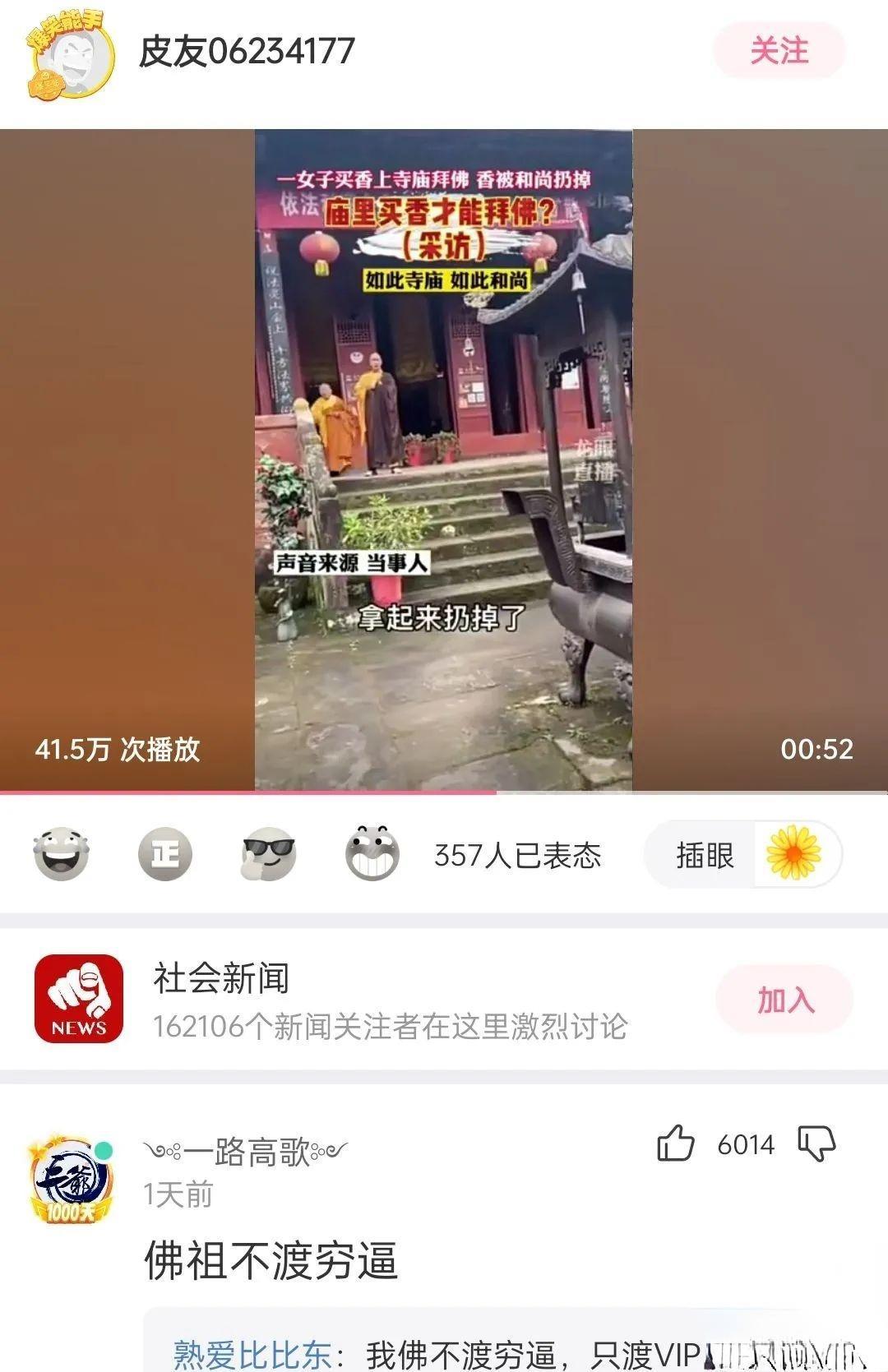React with the laughing-crying face
This screenshot has width=888, height=1372.
pyautogui.click(x=62, y=854)
